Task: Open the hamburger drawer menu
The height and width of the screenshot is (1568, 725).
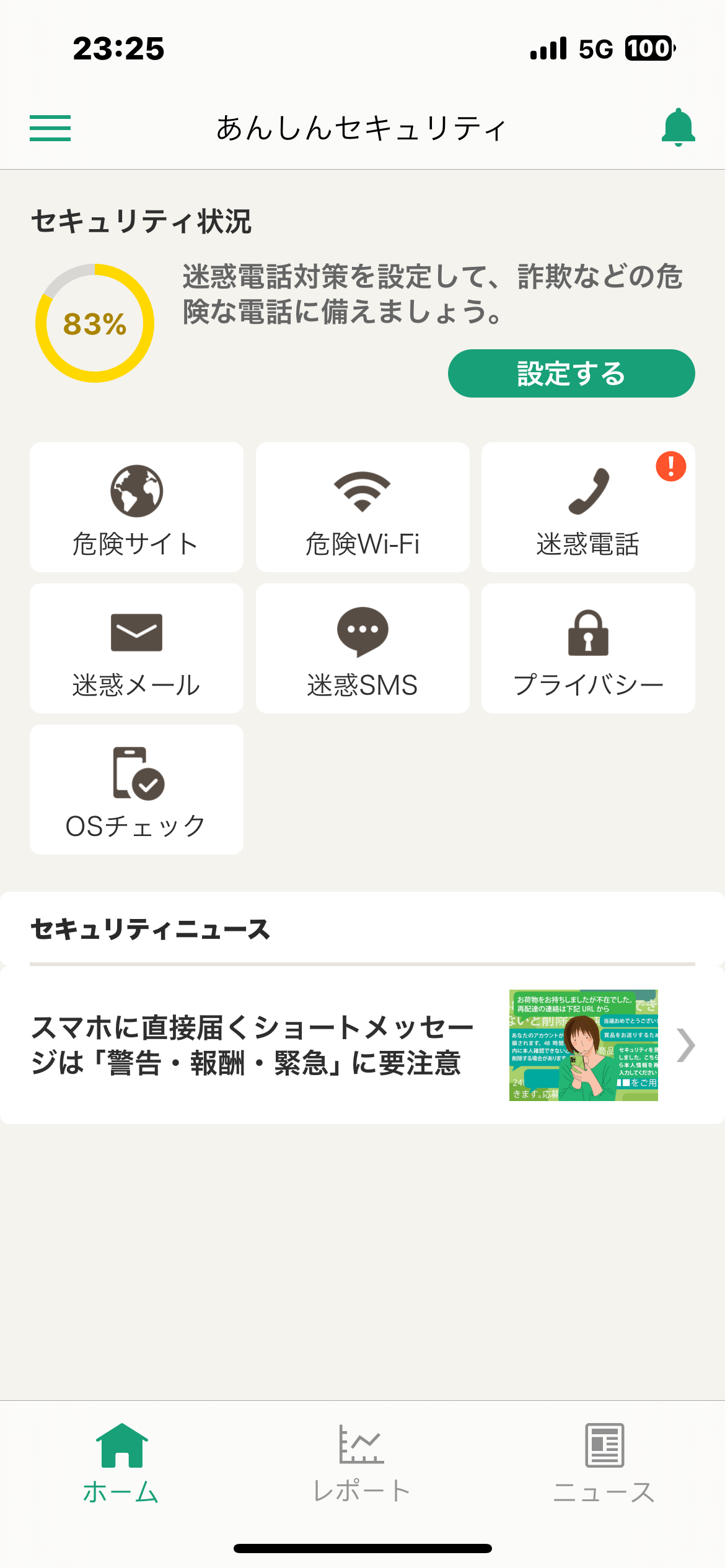Action: pyautogui.click(x=50, y=128)
